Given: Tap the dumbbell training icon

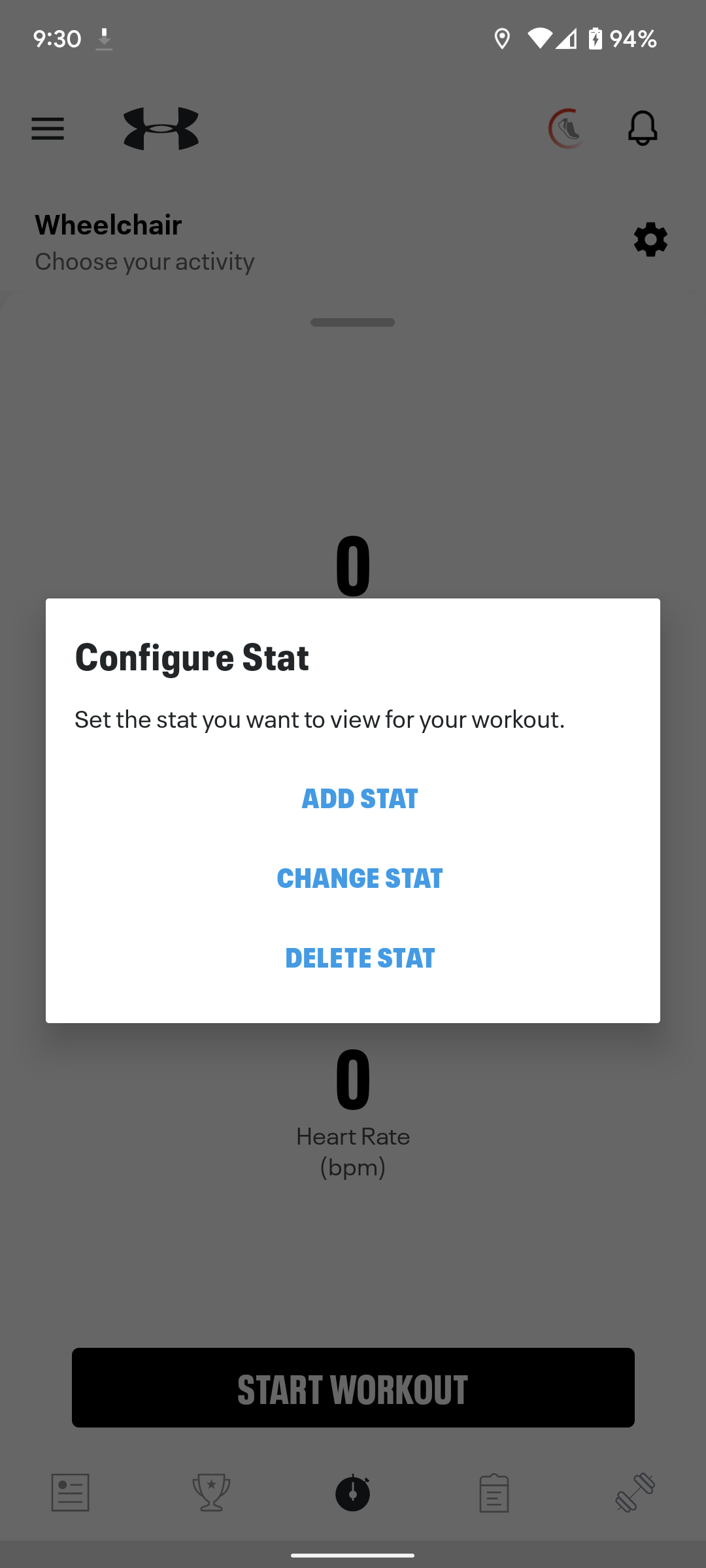Looking at the screenshot, I should coord(635,1493).
